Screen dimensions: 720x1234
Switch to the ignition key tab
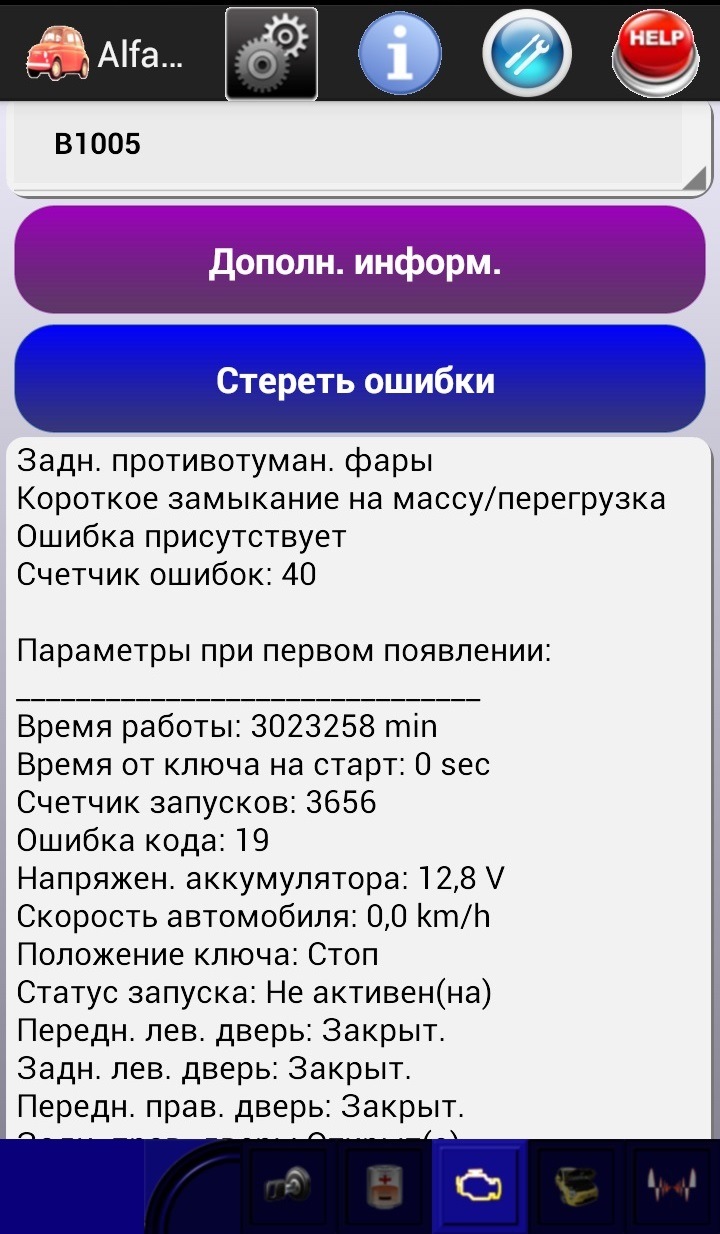289,1189
